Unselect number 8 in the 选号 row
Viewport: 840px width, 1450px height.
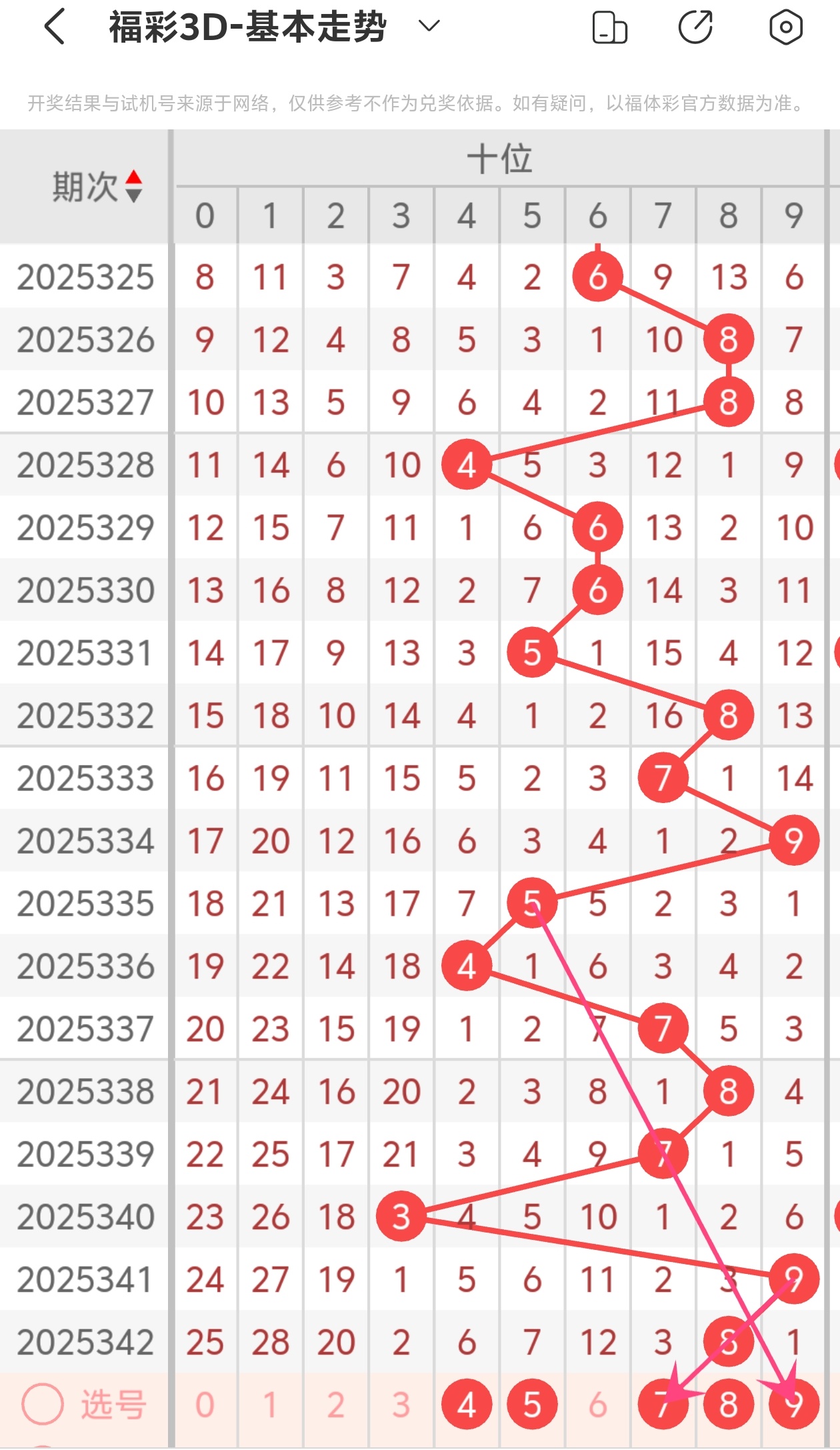(x=728, y=1405)
